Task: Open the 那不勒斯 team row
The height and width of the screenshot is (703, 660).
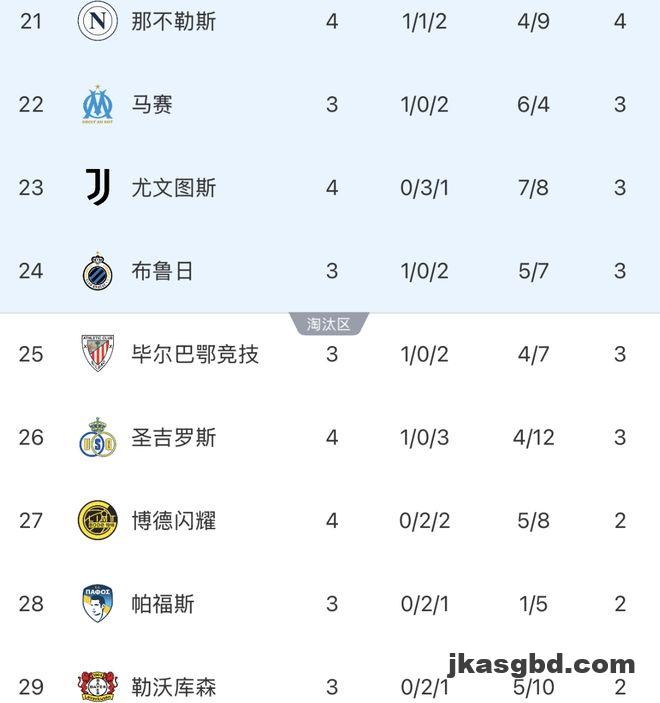Action: click(173, 21)
